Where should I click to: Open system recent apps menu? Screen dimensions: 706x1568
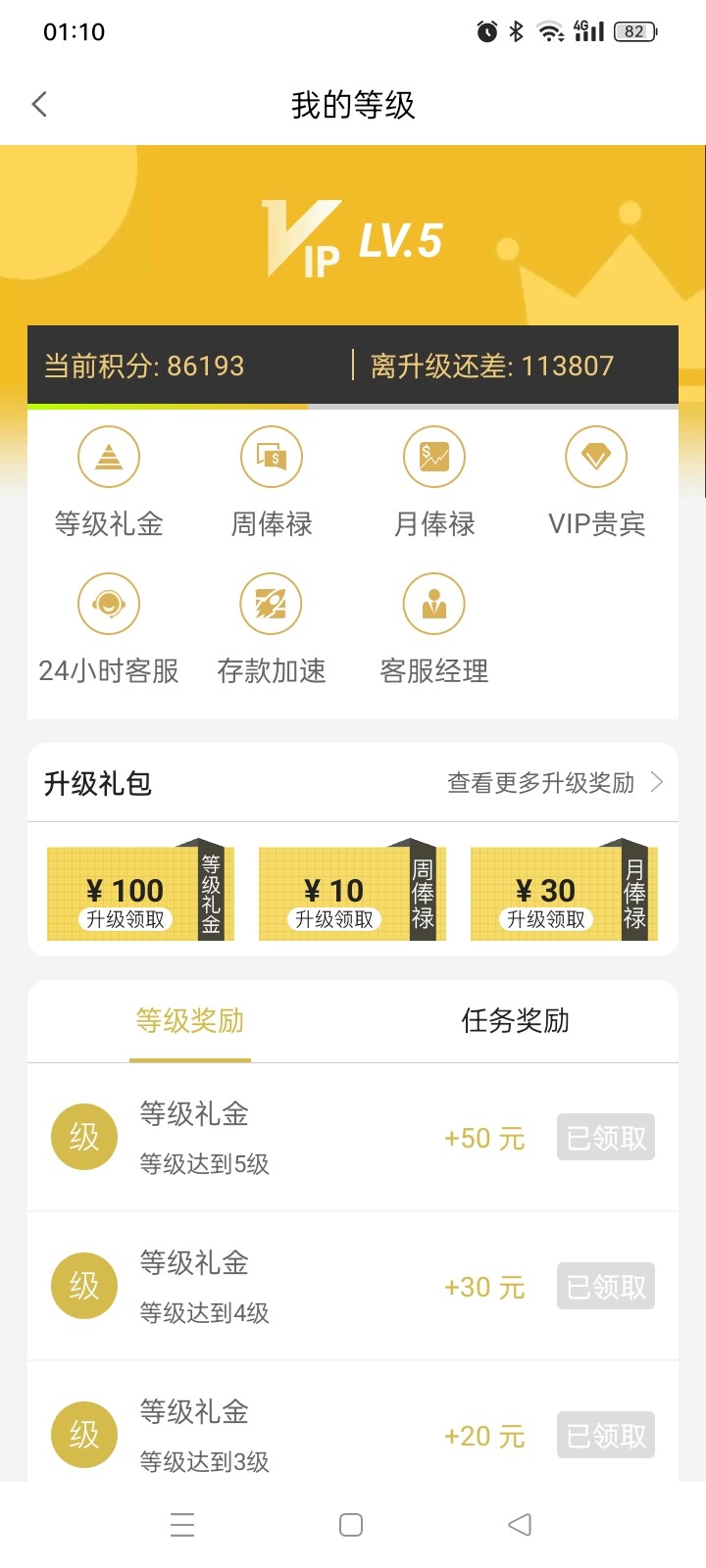(x=182, y=1525)
